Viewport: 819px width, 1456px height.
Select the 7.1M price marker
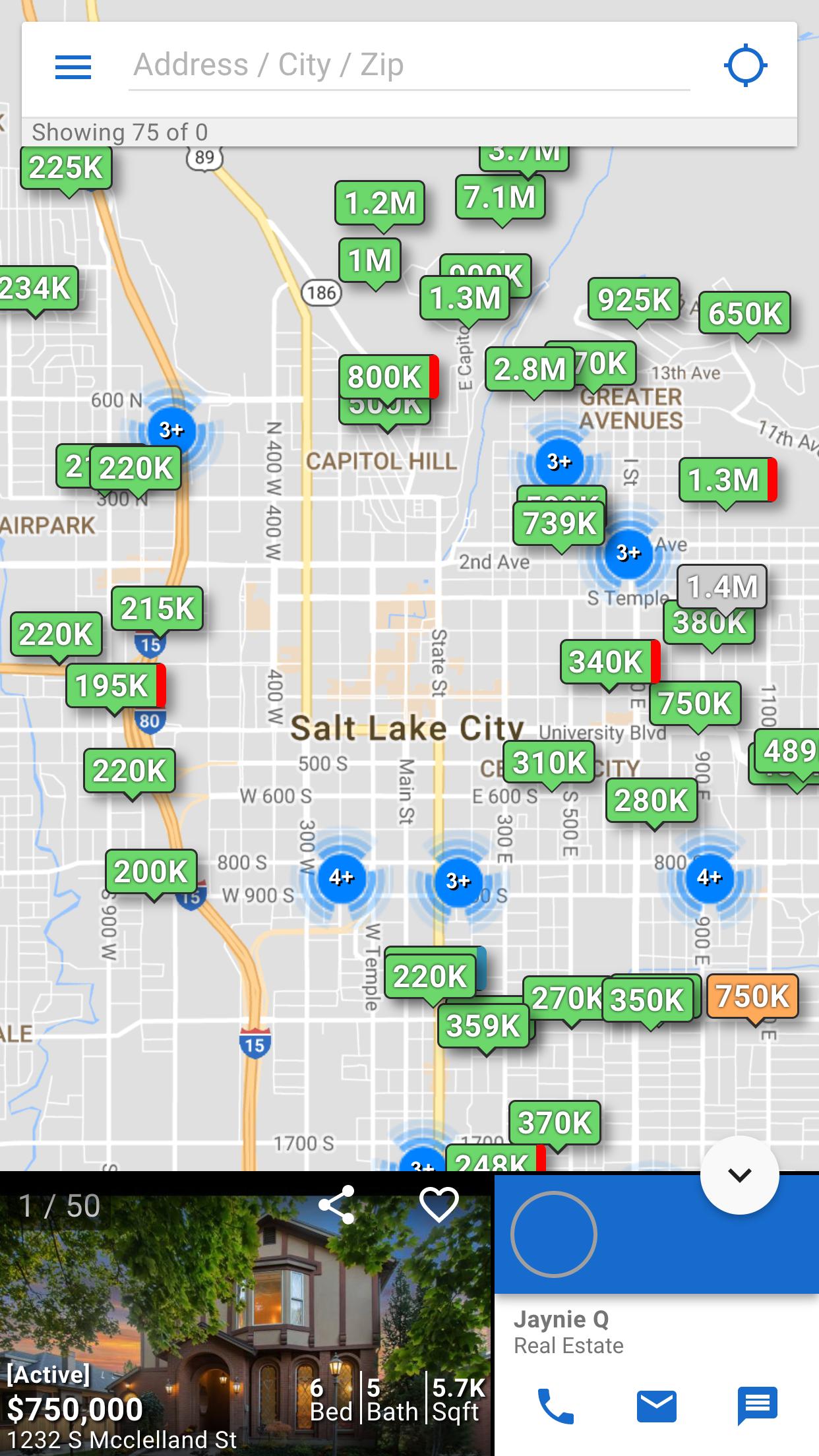500,197
